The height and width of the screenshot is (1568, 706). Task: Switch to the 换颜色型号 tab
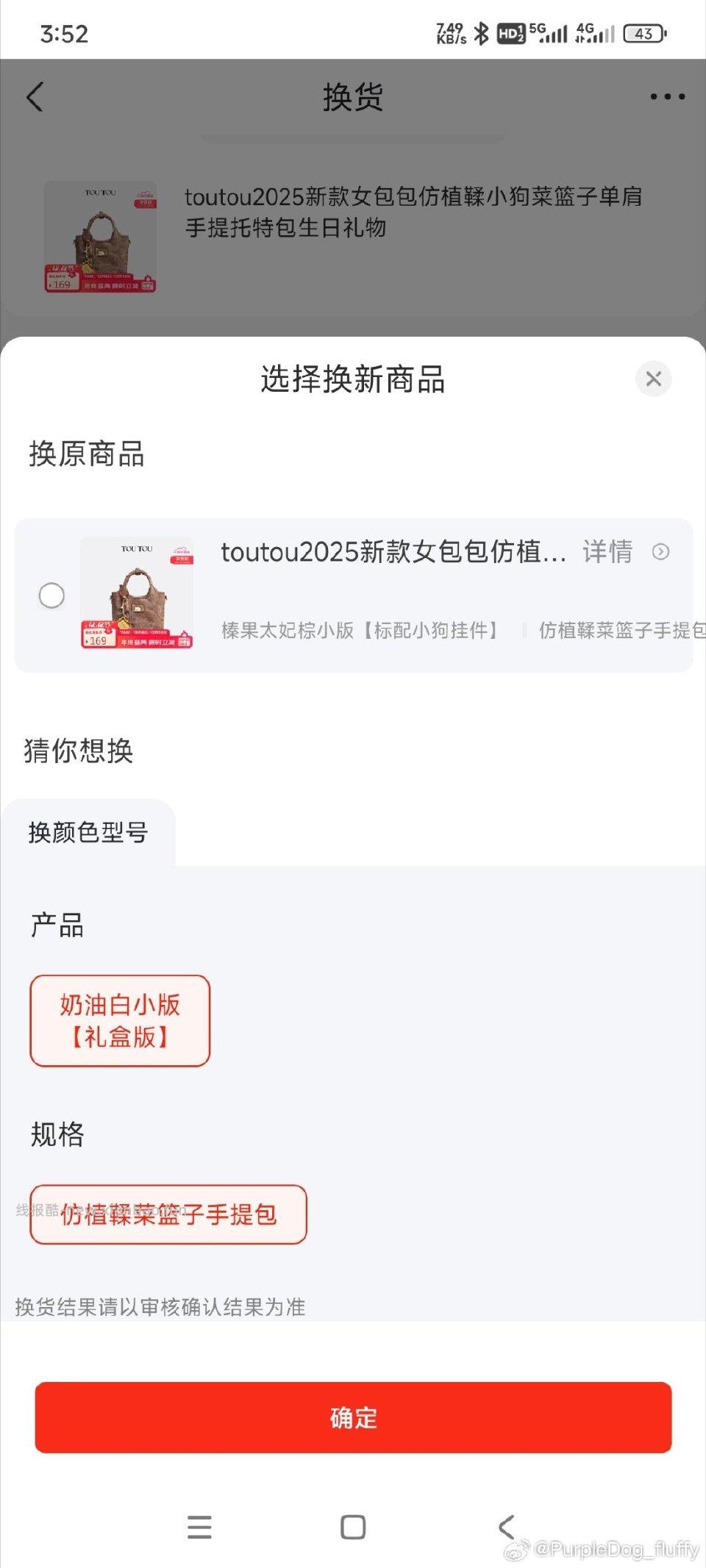(x=88, y=831)
